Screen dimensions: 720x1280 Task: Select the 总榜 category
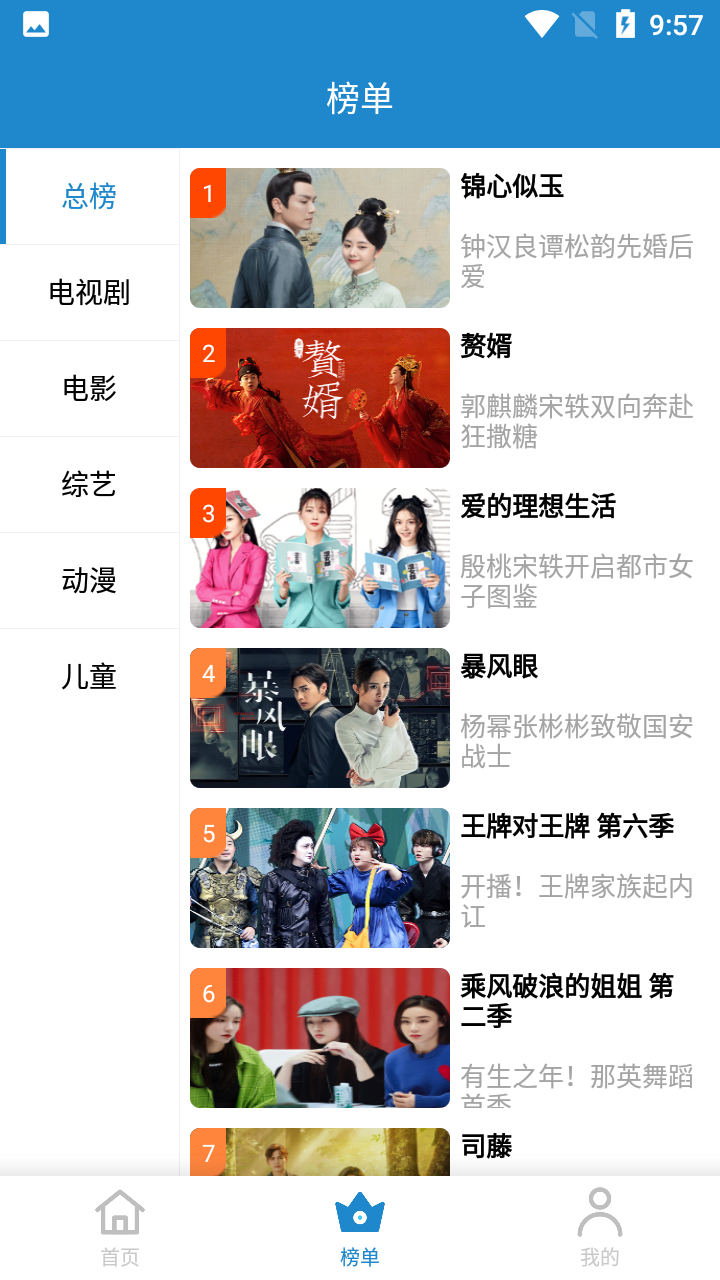tap(90, 196)
